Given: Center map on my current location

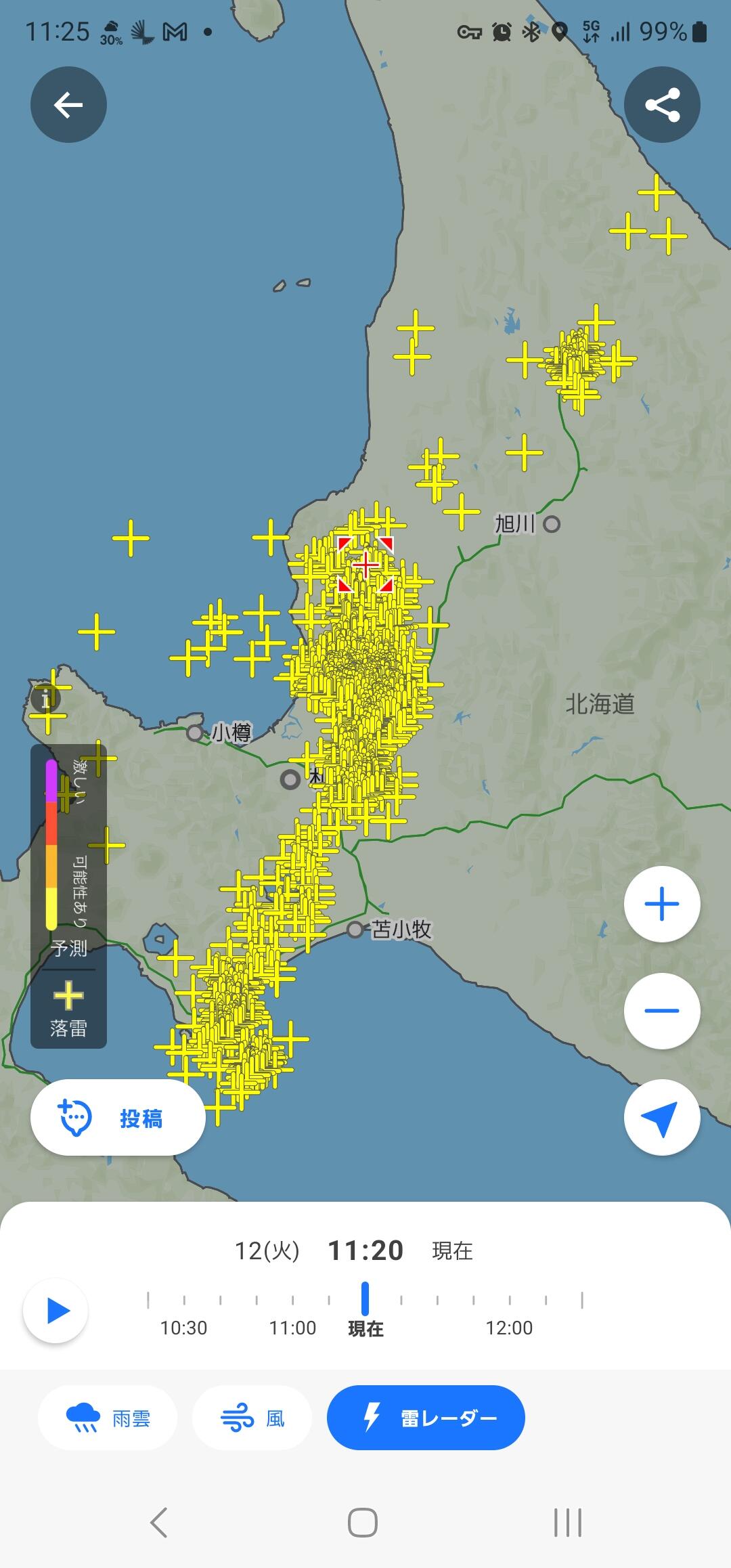Looking at the screenshot, I should (662, 1118).
